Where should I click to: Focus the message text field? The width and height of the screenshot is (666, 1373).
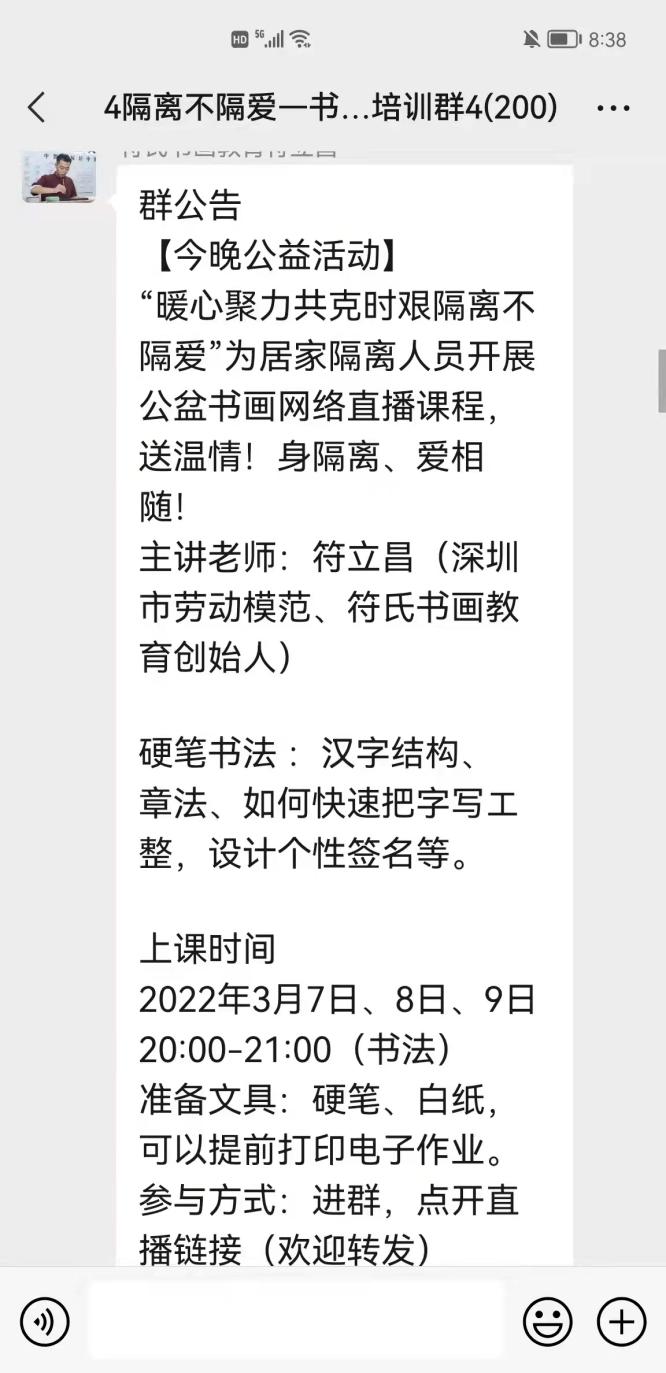(x=295, y=1320)
